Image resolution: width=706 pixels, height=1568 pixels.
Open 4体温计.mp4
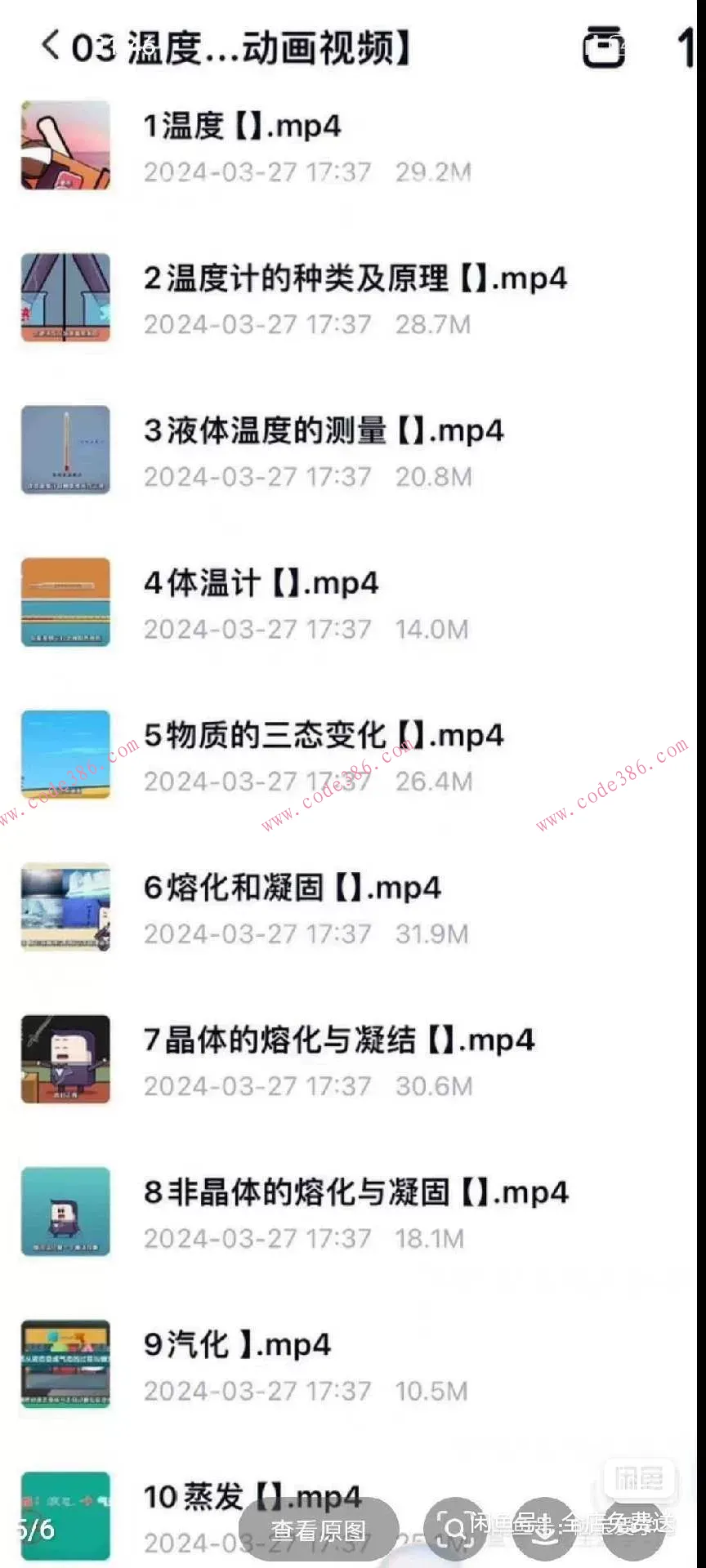tap(261, 582)
